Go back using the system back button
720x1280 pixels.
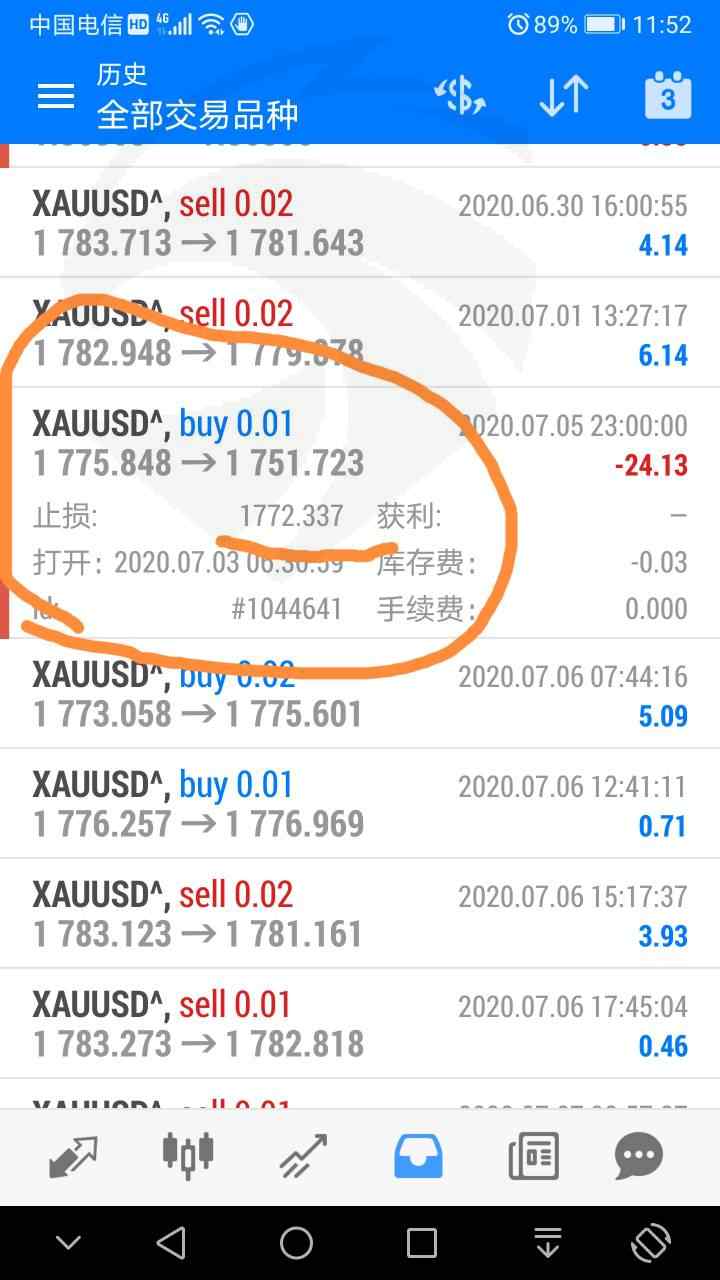(x=171, y=1243)
